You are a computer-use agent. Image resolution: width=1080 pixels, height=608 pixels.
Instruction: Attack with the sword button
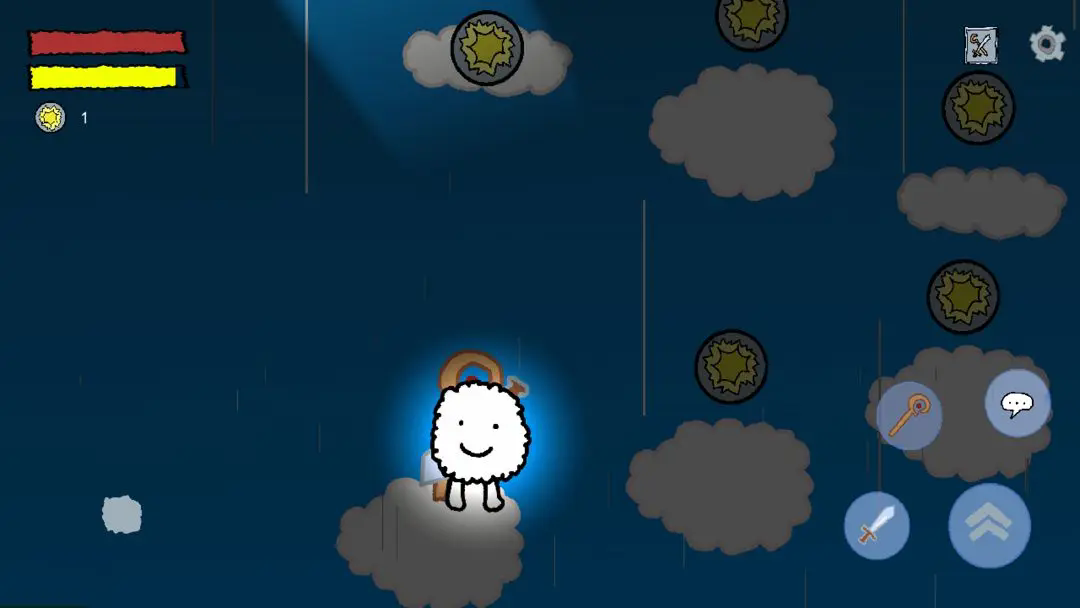(877, 525)
